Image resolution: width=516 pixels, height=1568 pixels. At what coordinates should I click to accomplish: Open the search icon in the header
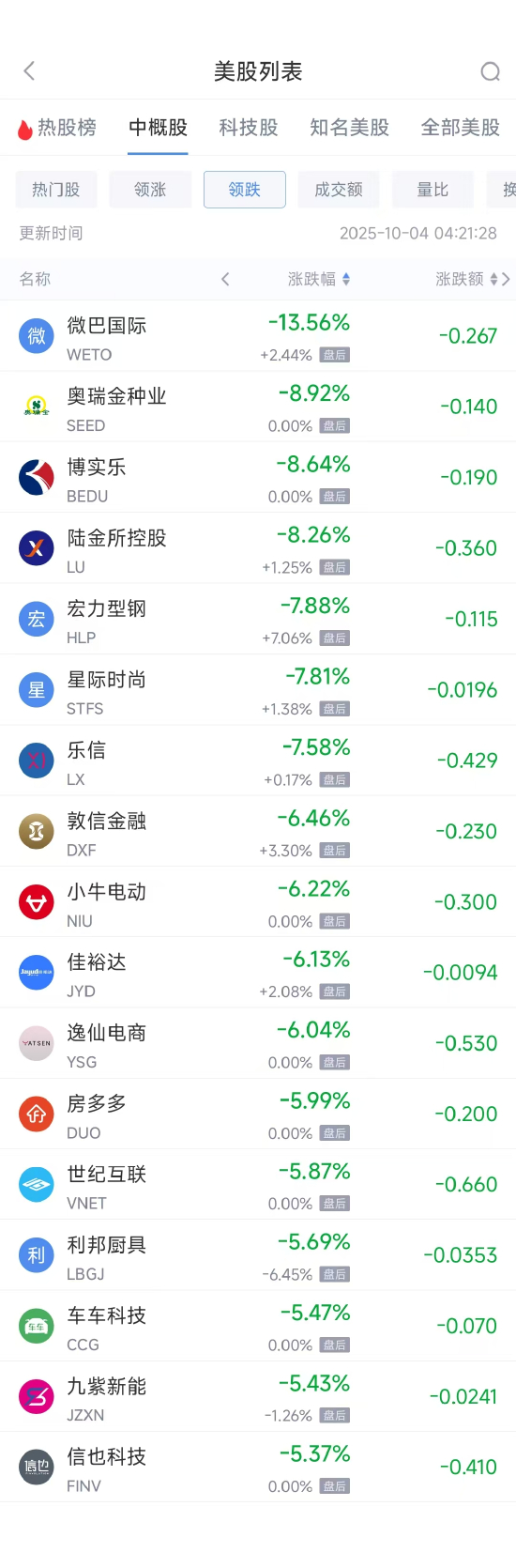[x=490, y=71]
